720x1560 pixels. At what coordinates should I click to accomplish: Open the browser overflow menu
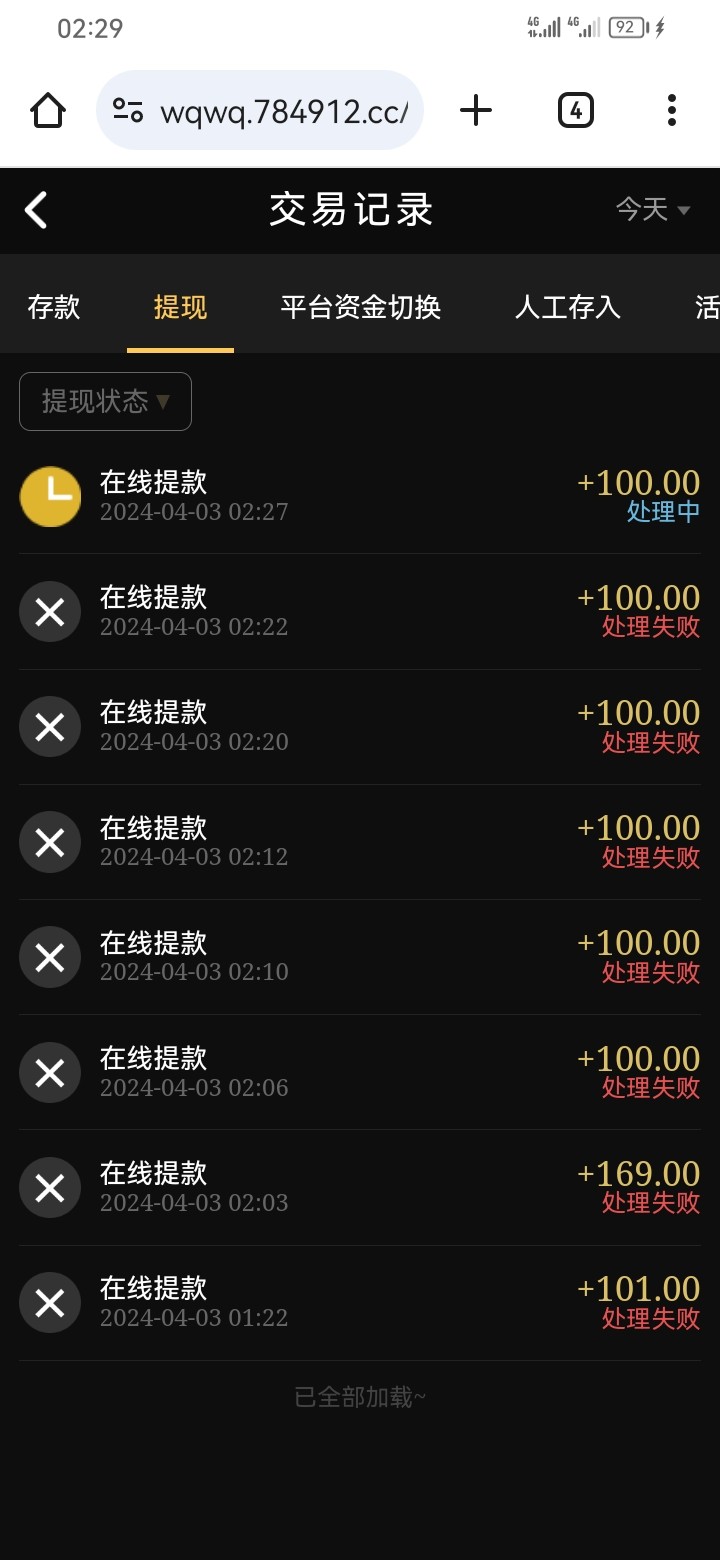pos(671,110)
